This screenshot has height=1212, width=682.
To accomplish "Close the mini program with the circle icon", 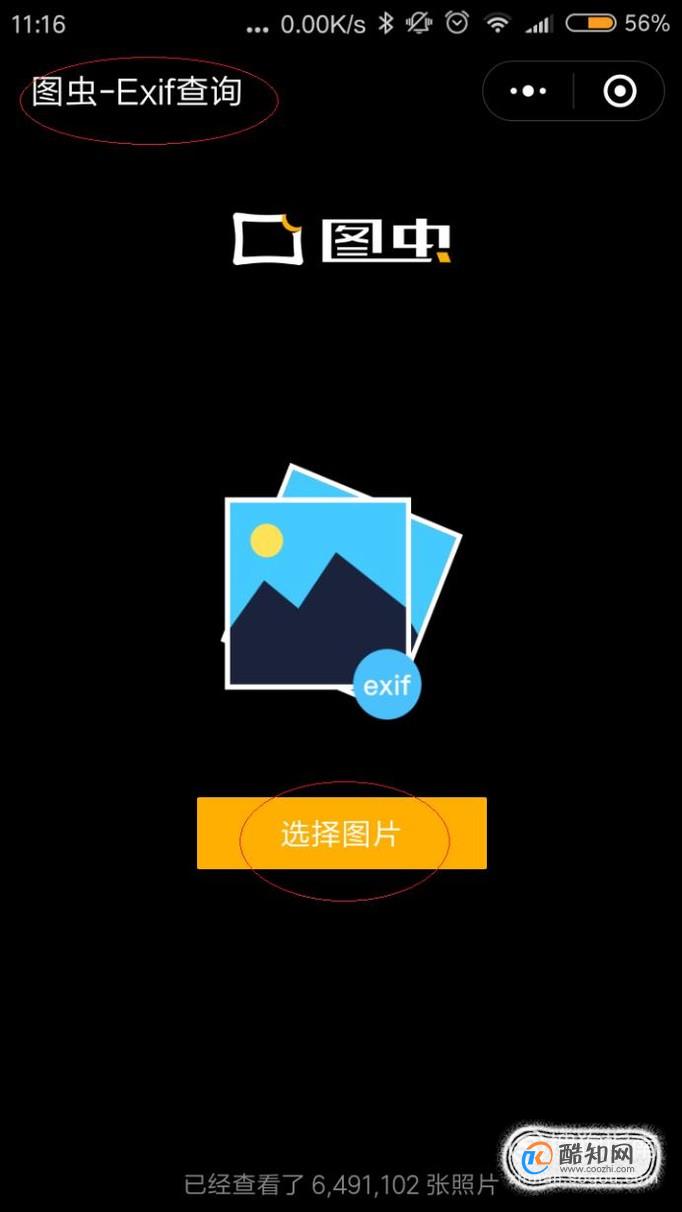I will pos(620,92).
